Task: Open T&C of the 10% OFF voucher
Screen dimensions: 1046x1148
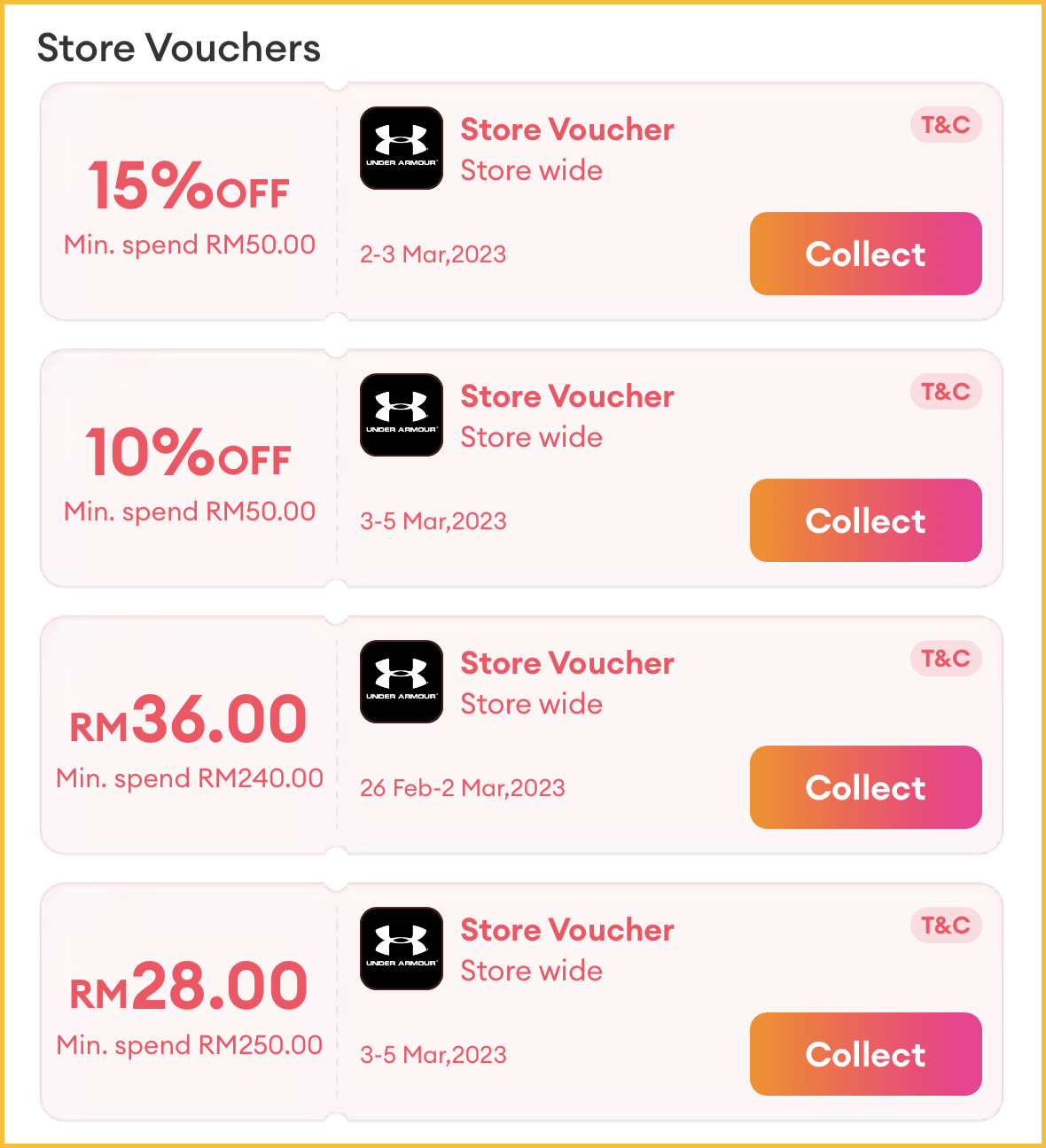Action: [x=945, y=392]
